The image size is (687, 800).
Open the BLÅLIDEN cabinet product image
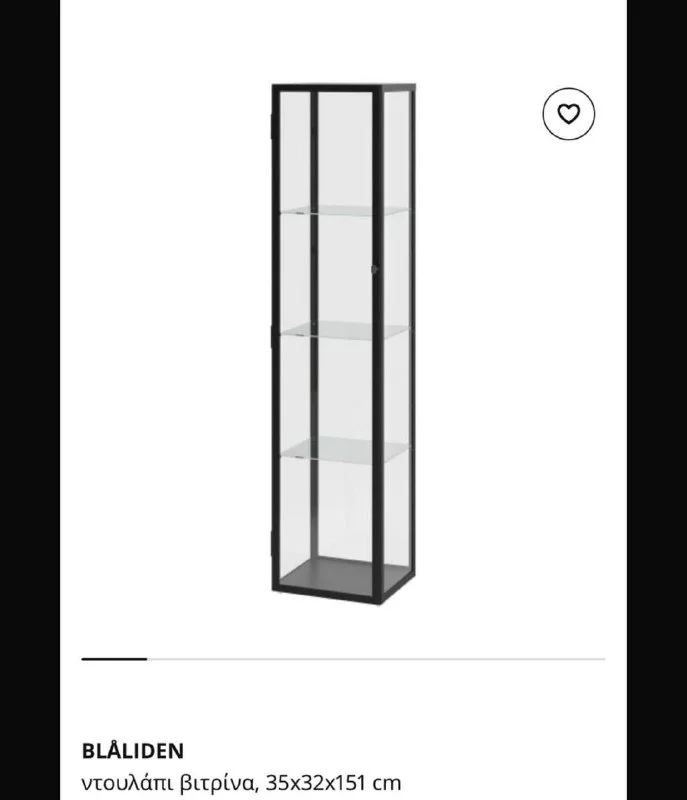pos(341,343)
